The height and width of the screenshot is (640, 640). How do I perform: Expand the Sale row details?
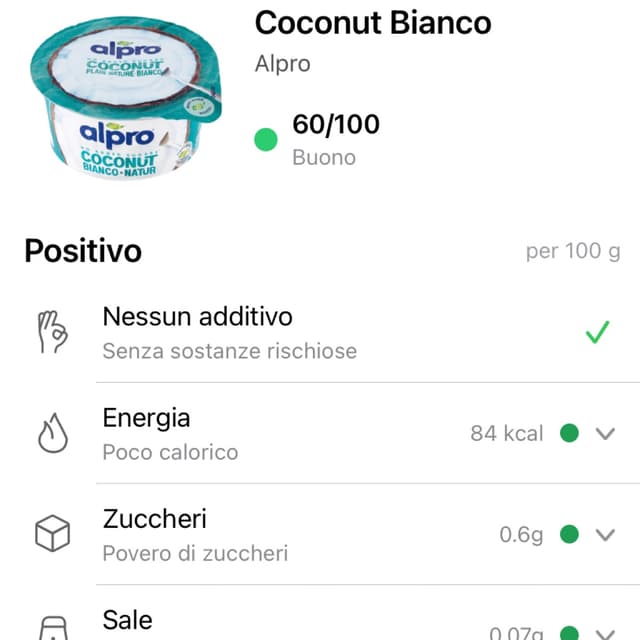(x=604, y=632)
